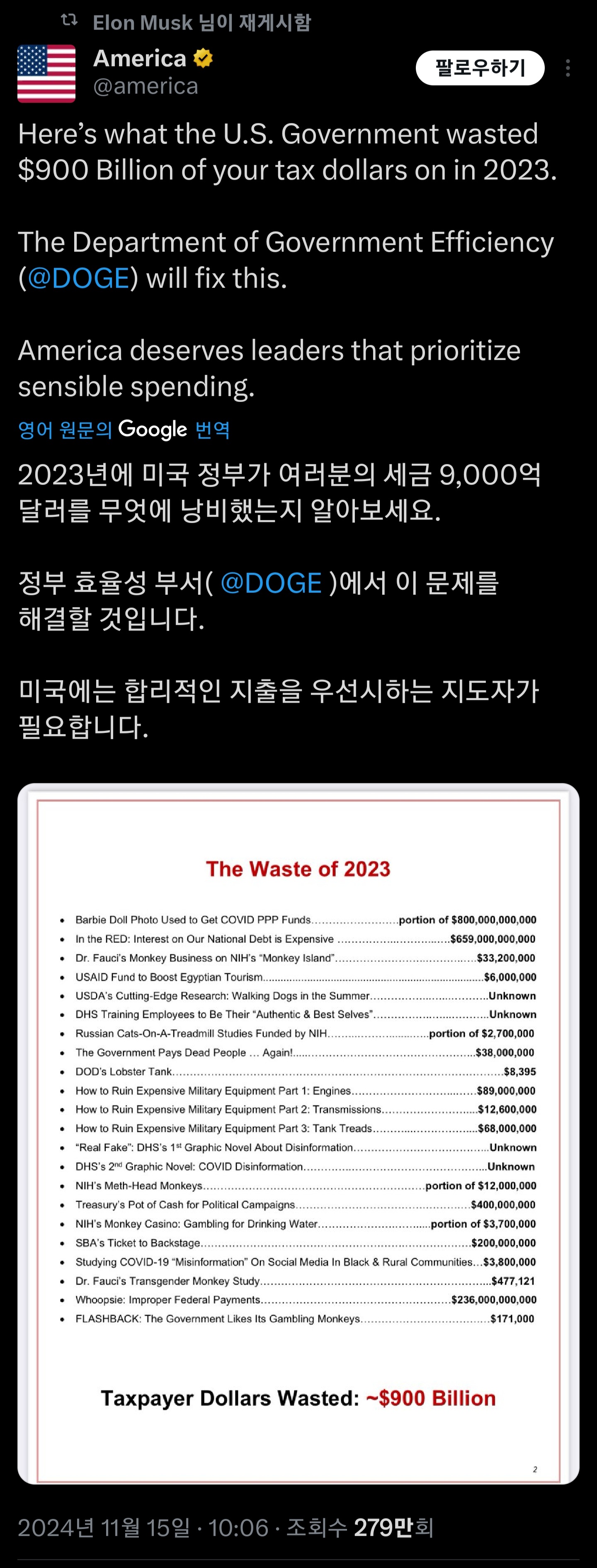
Task: Tap the 팔로우하기 follow button
Action: click(x=480, y=68)
